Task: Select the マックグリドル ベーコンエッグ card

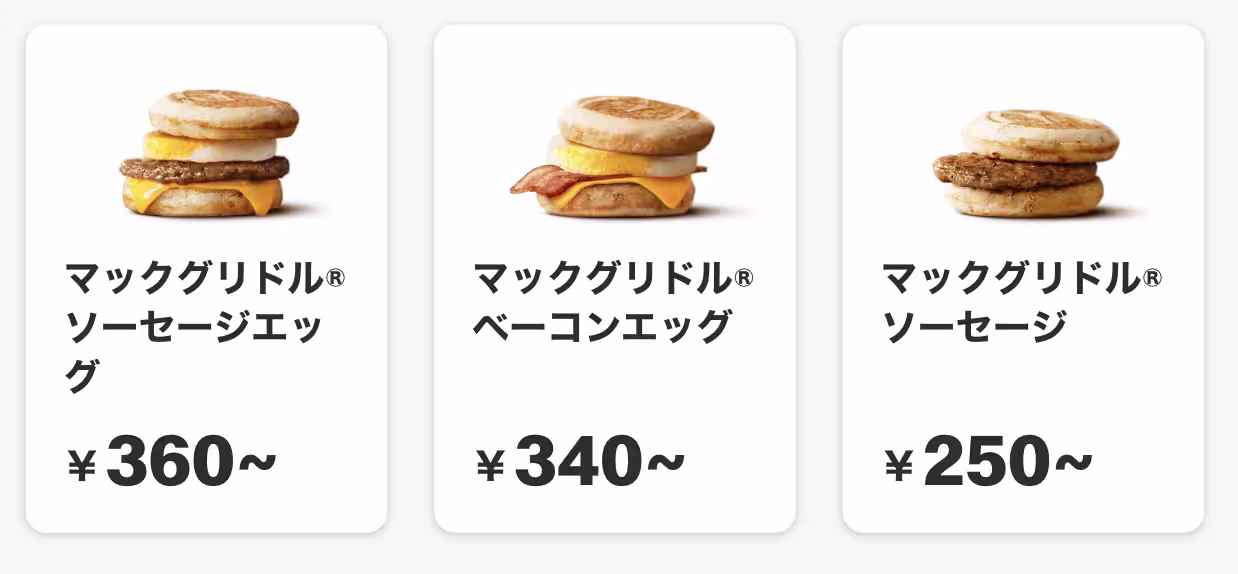Action: pos(614,279)
